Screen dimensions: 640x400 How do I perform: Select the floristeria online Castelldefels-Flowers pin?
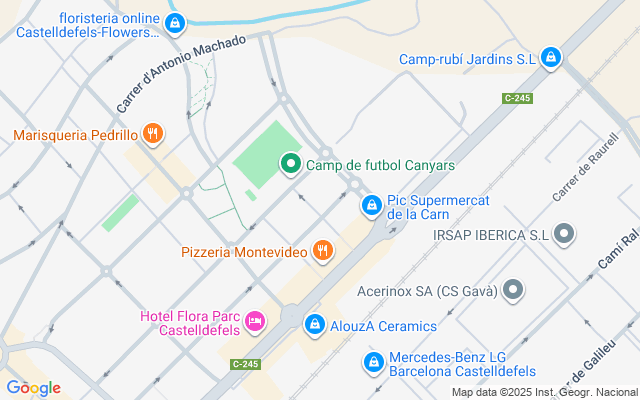coord(176,22)
